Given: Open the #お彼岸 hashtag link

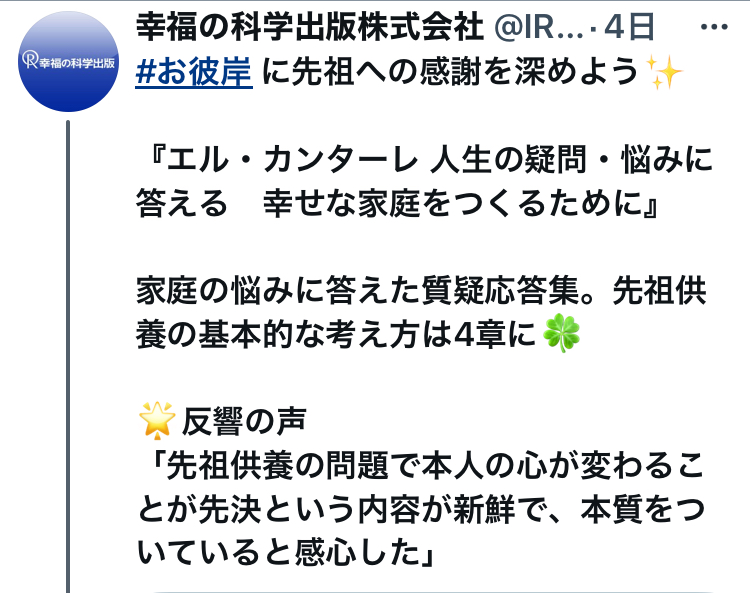Looking at the screenshot, I should pos(193,72).
